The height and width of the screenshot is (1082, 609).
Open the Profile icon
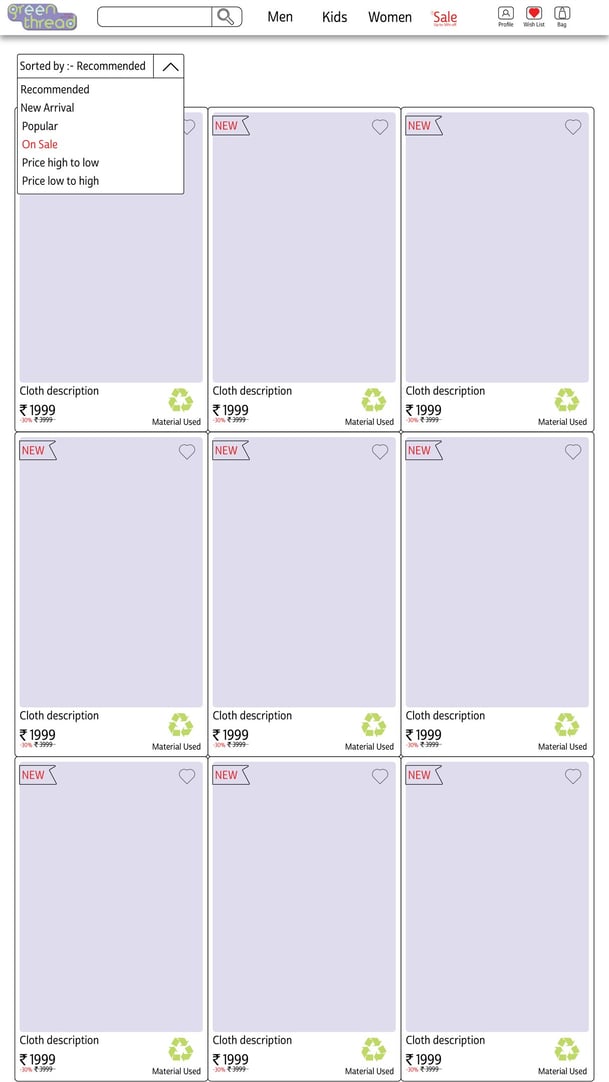tap(506, 16)
